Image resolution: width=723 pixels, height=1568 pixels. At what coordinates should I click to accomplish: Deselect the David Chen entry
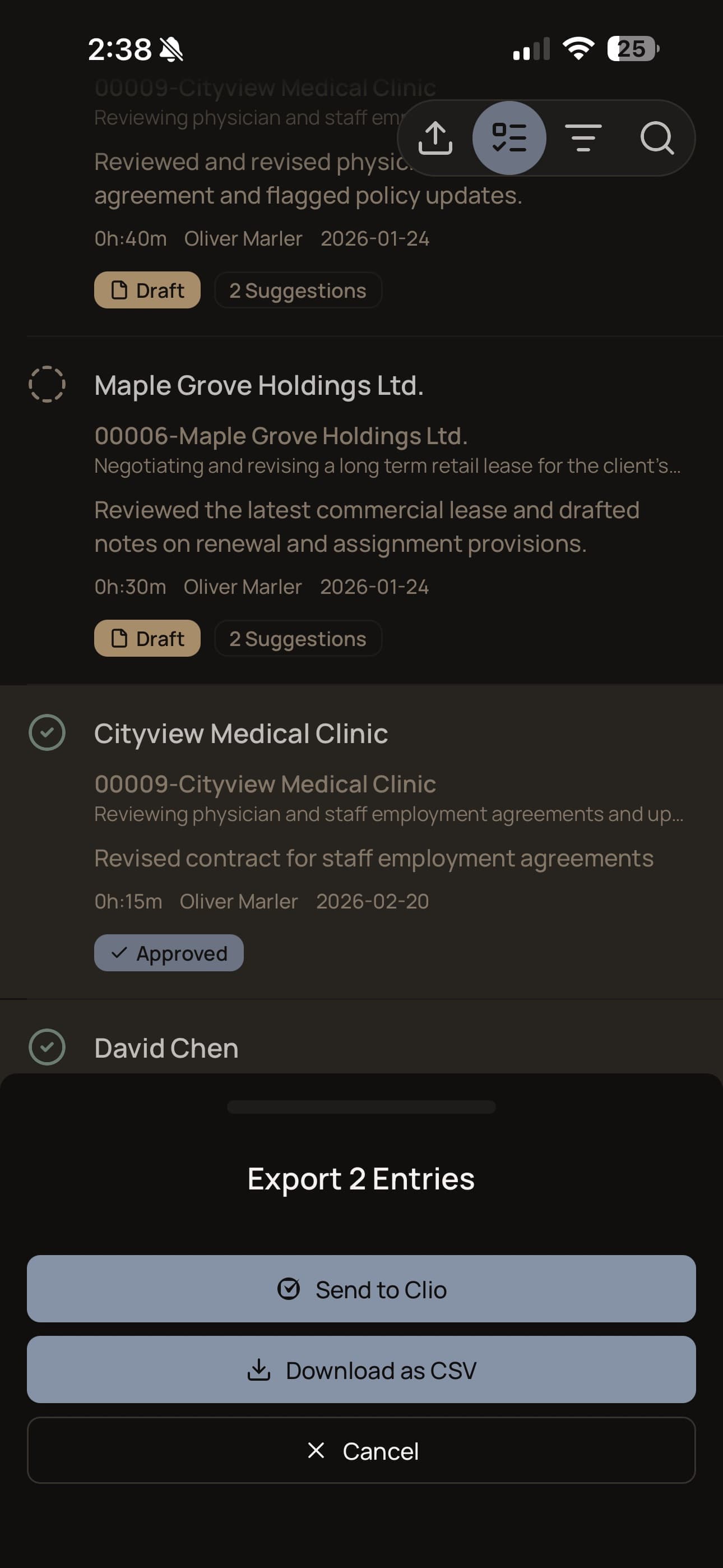pos(47,1047)
